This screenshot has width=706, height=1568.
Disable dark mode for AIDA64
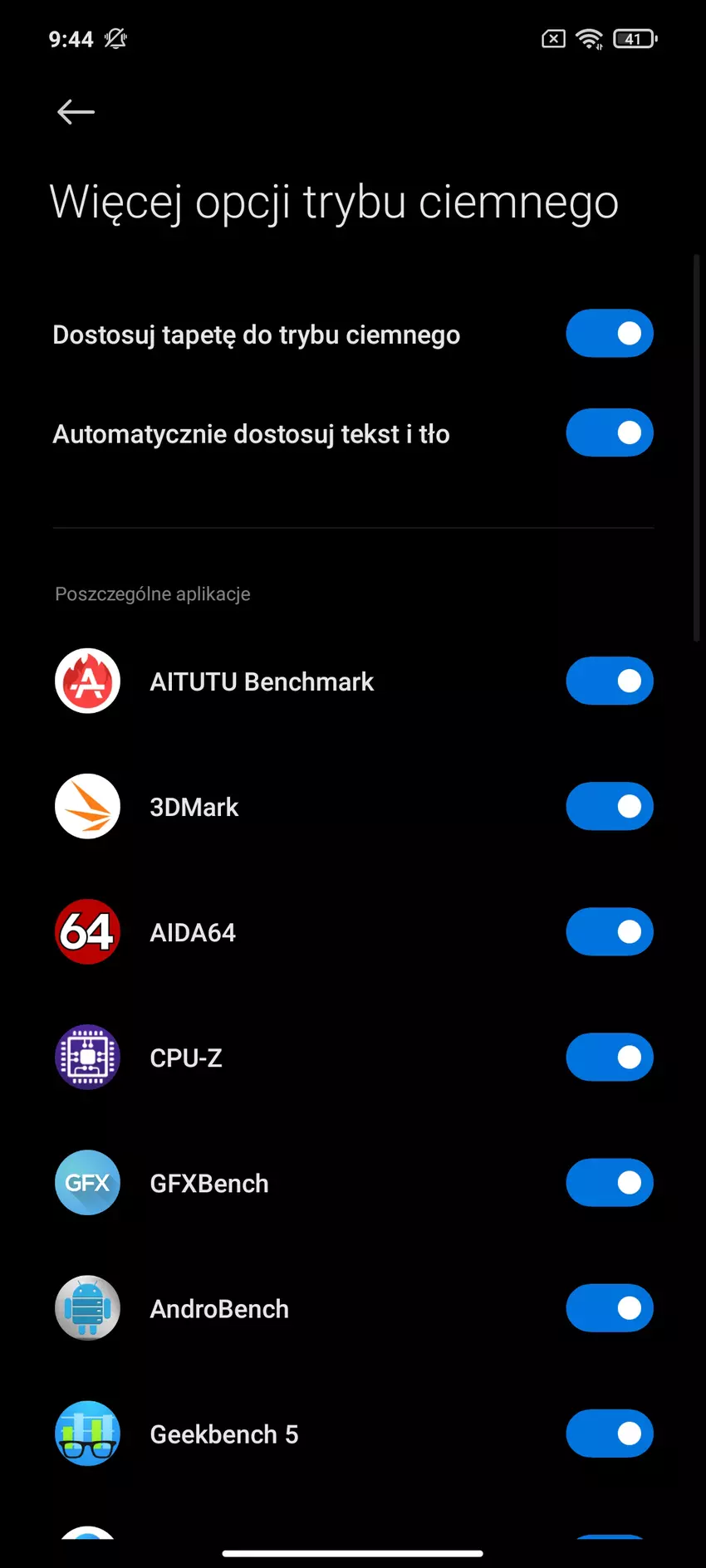click(610, 932)
